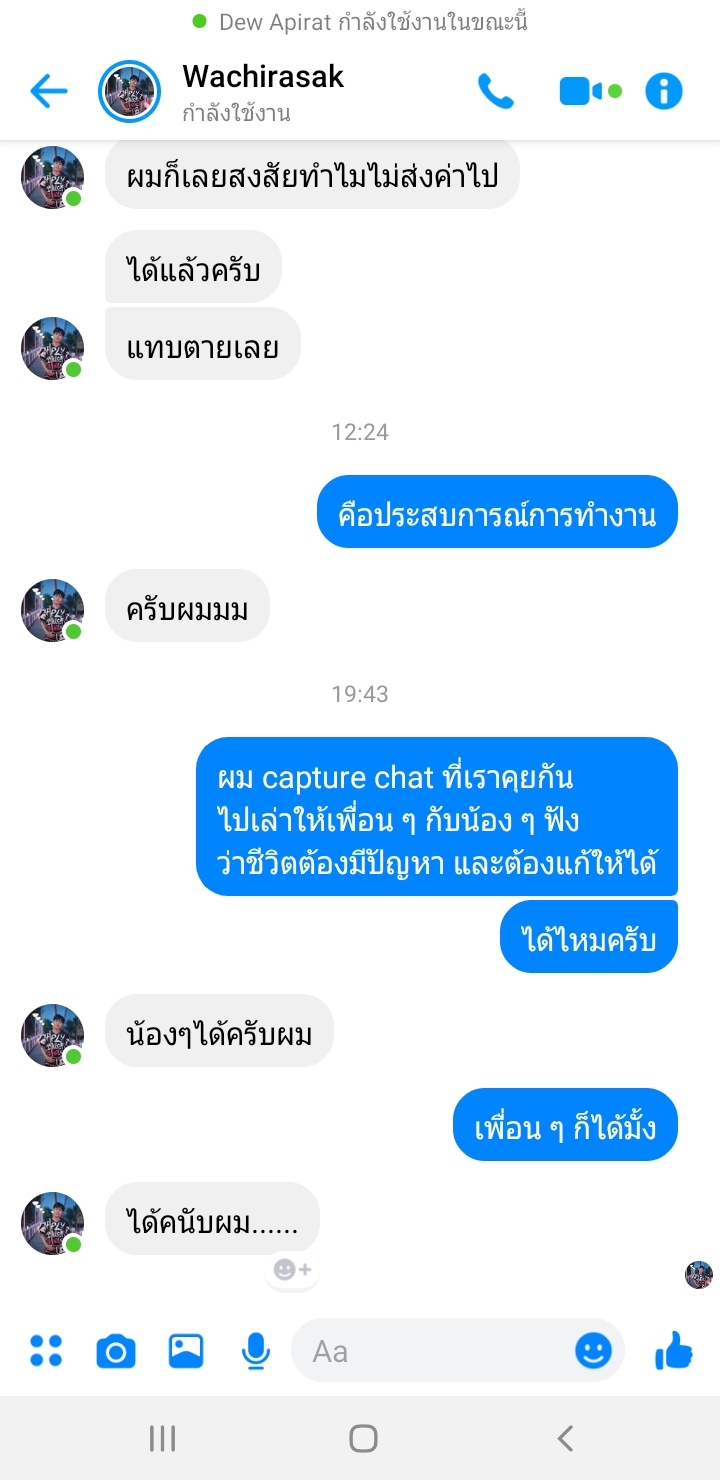The height and width of the screenshot is (1480, 720).
Task: Open the emoji picker in message field
Action: point(593,1352)
